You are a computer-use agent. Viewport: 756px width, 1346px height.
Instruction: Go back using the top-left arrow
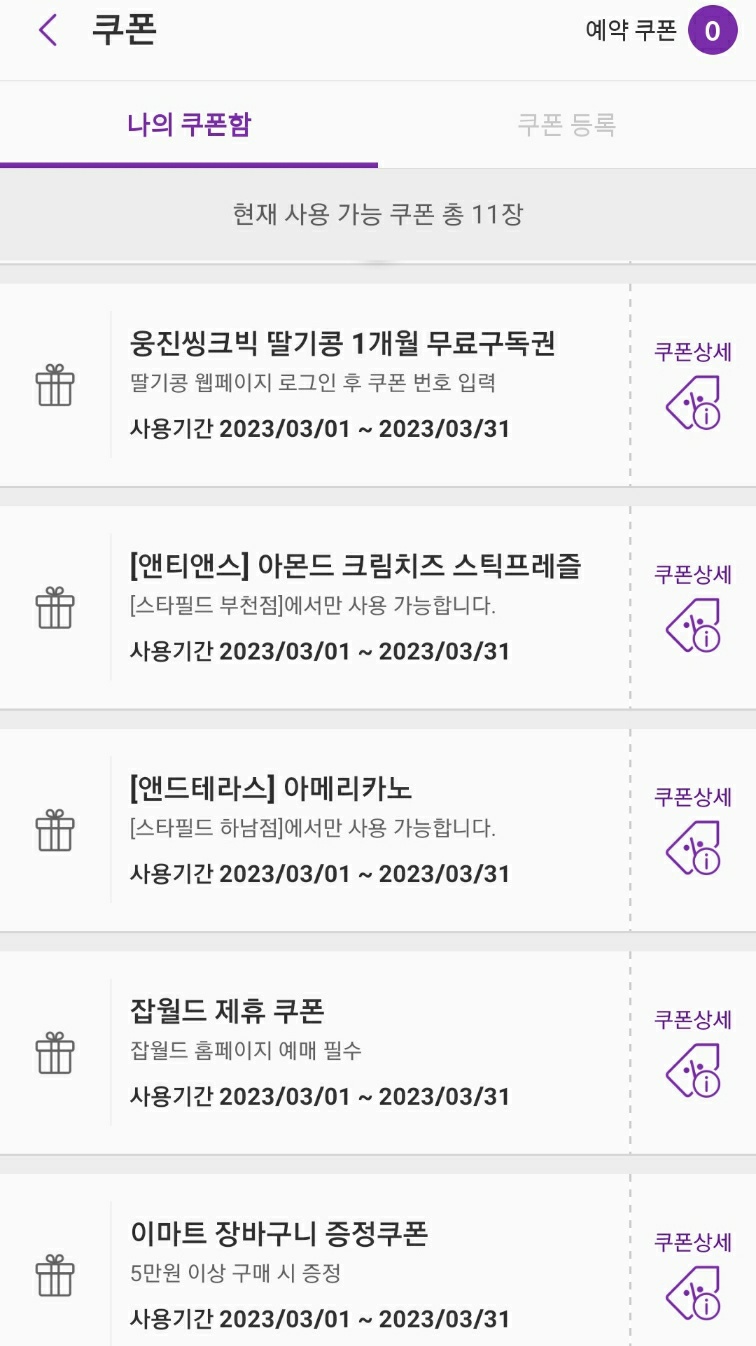(47, 31)
